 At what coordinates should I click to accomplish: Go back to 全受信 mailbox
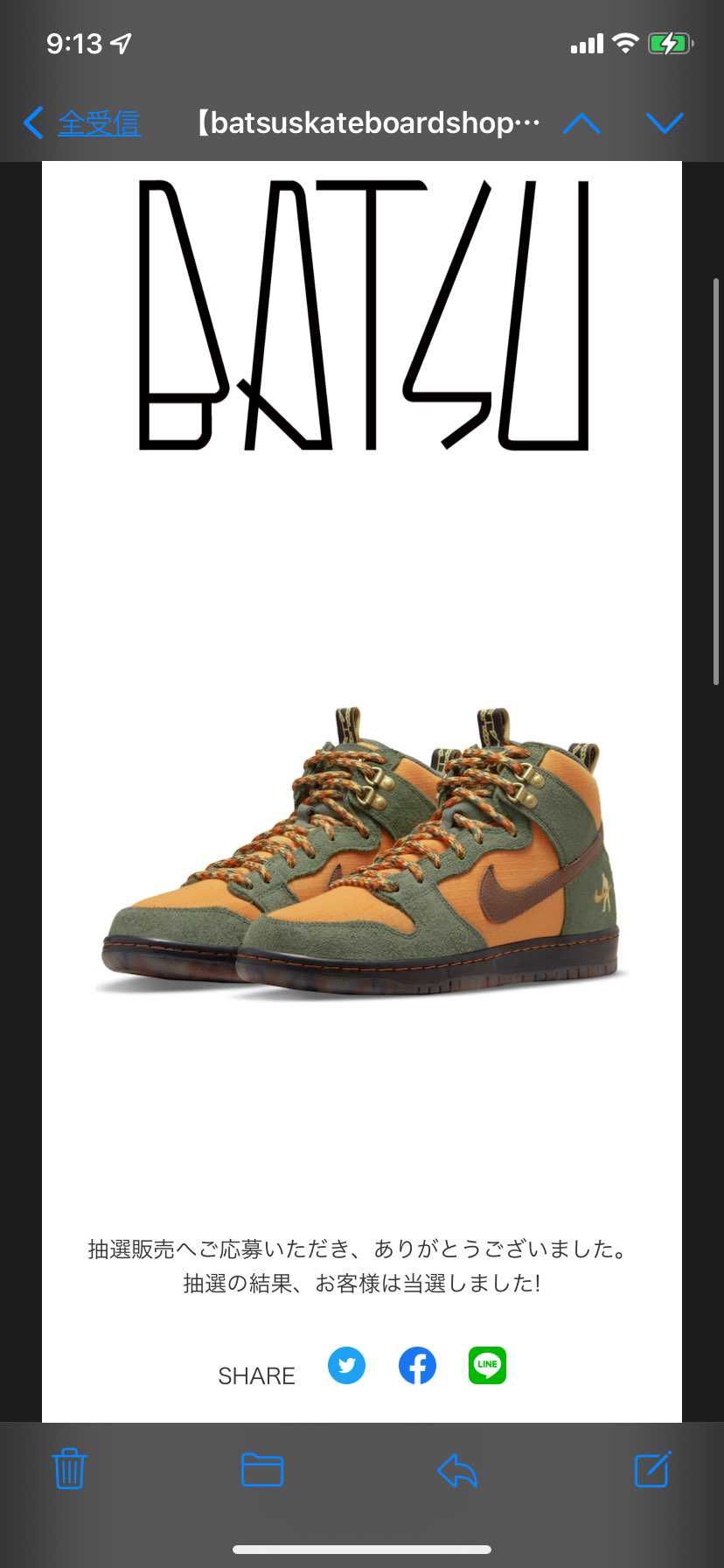click(x=83, y=123)
